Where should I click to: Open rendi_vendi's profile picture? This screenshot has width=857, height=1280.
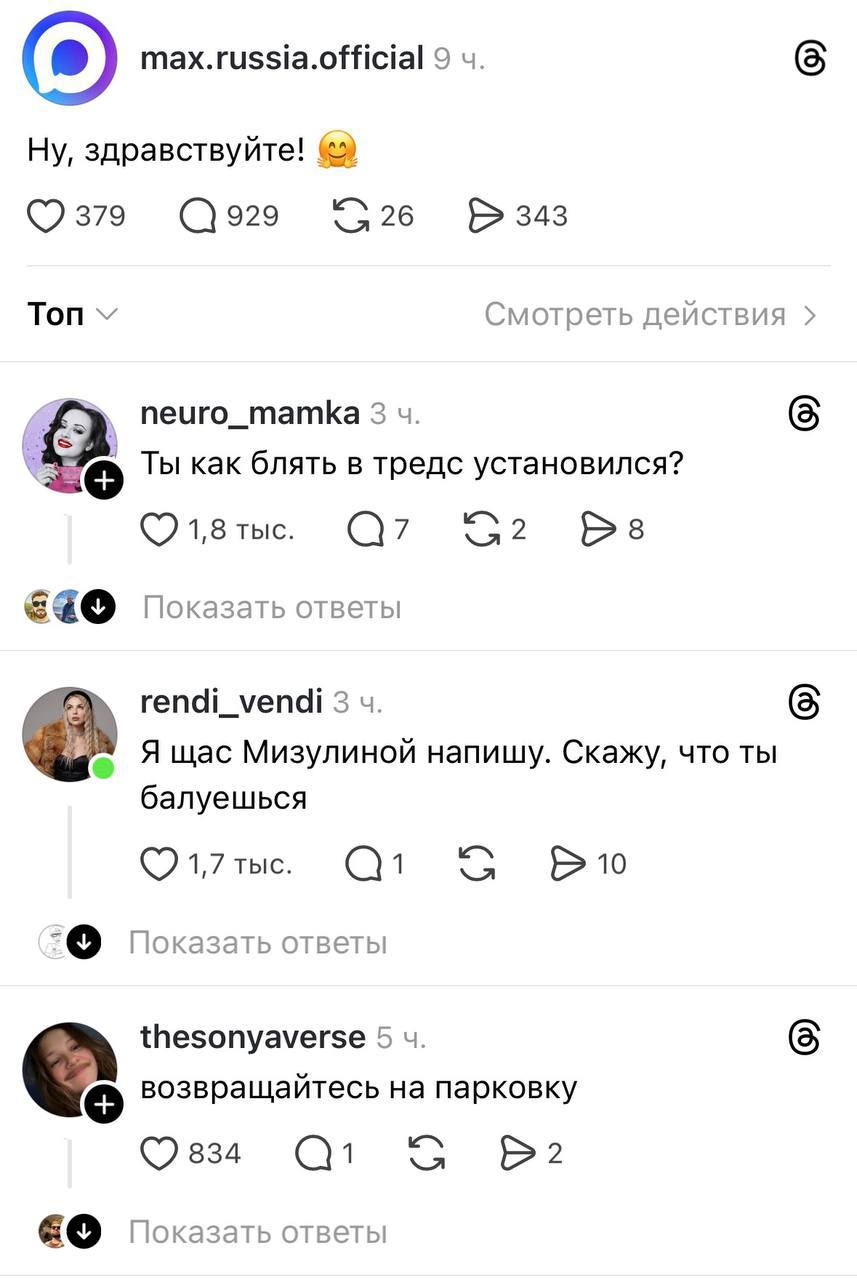tap(70, 734)
